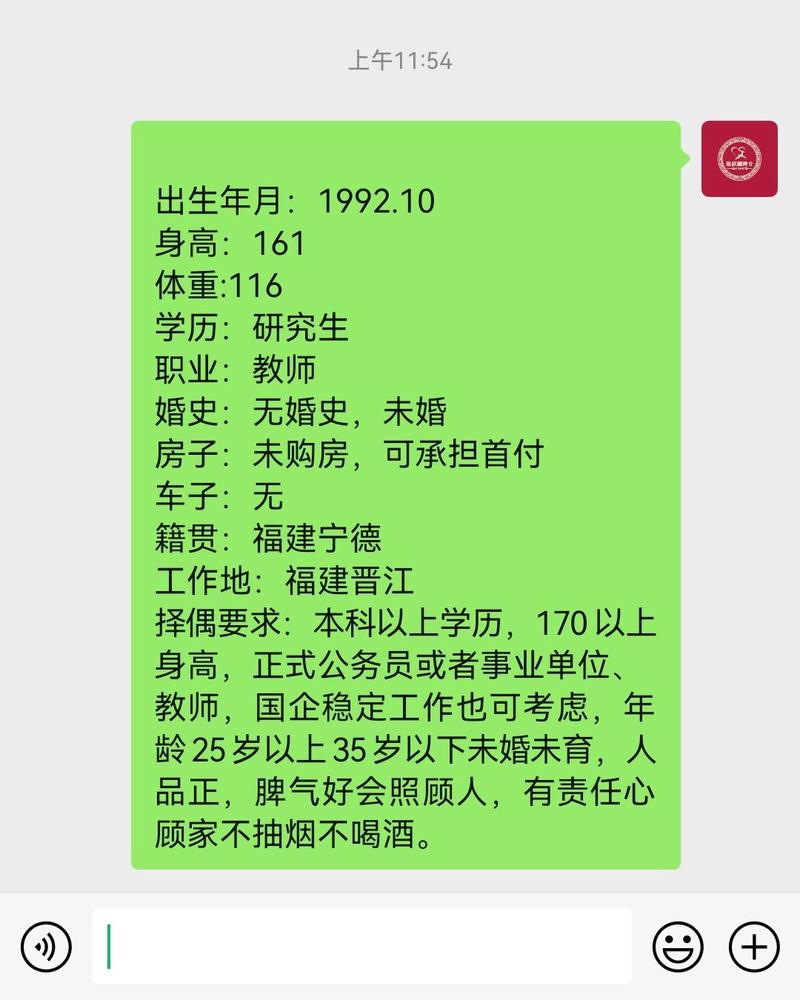
Task: Switch to voice message input
Action: coord(46,945)
